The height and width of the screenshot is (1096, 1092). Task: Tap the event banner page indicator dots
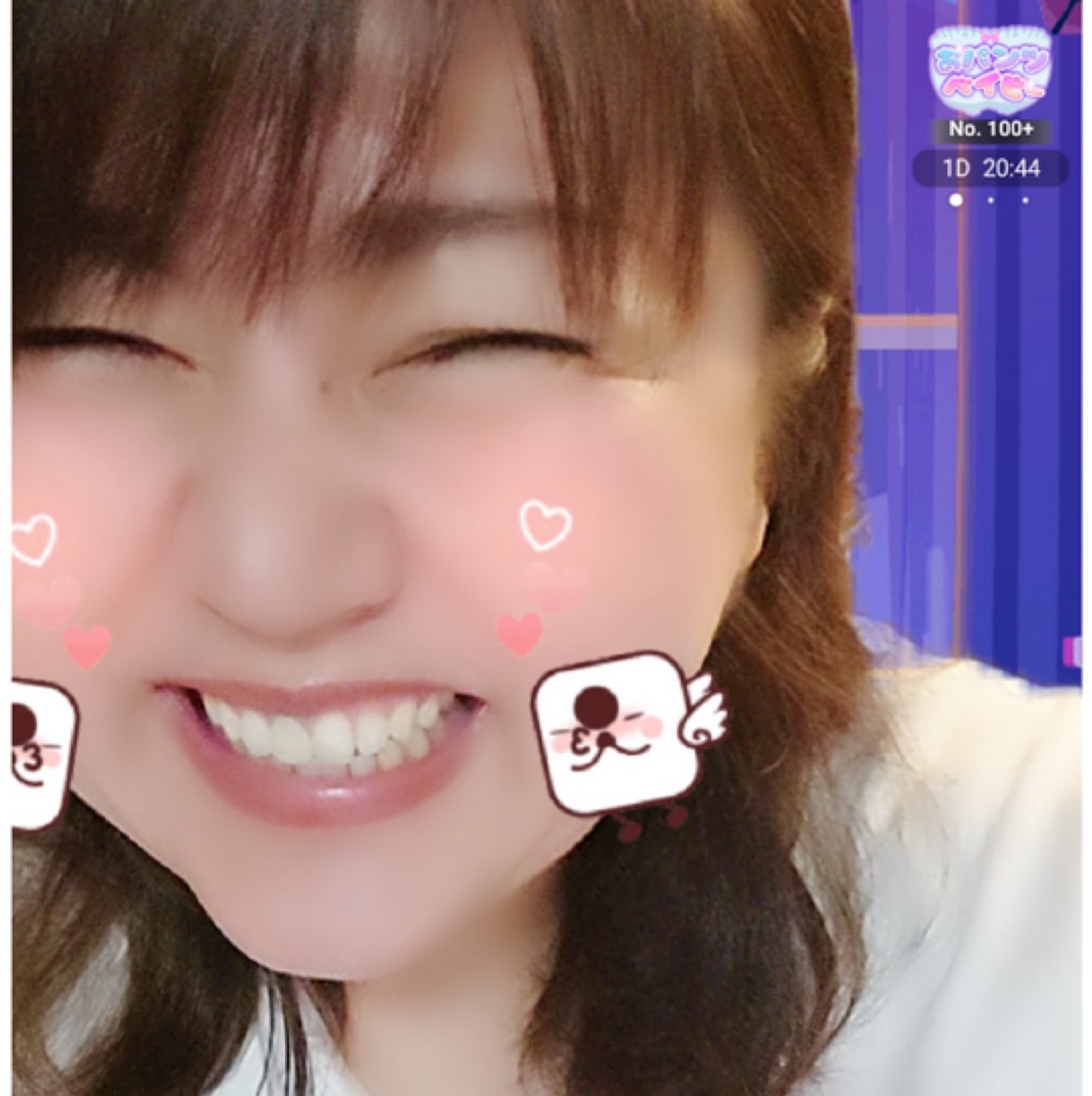[x=990, y=200]
